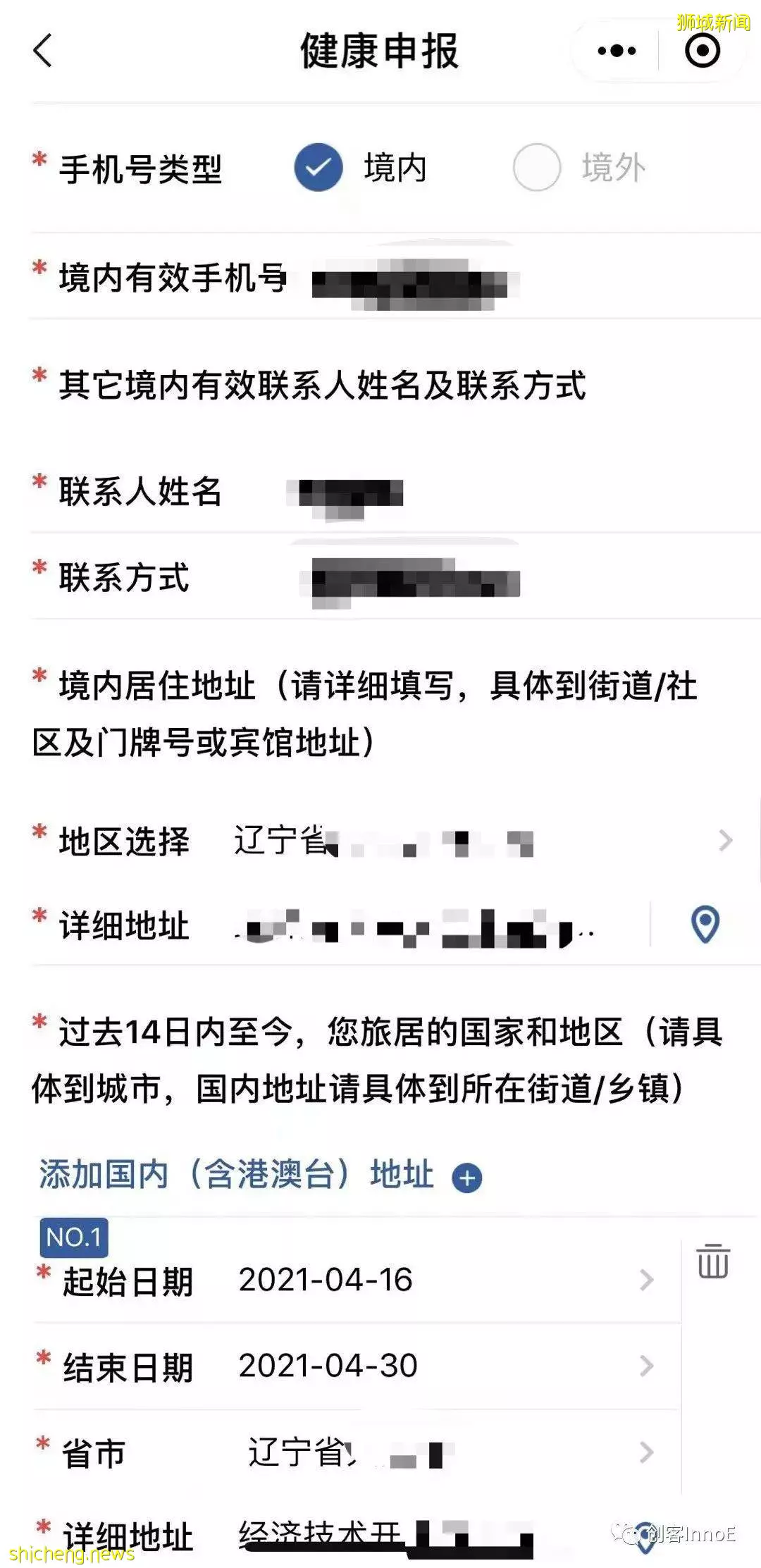Tap the location pin beside 详细地址
This screenshot has width=761, height=1568.
click(705, 925)
